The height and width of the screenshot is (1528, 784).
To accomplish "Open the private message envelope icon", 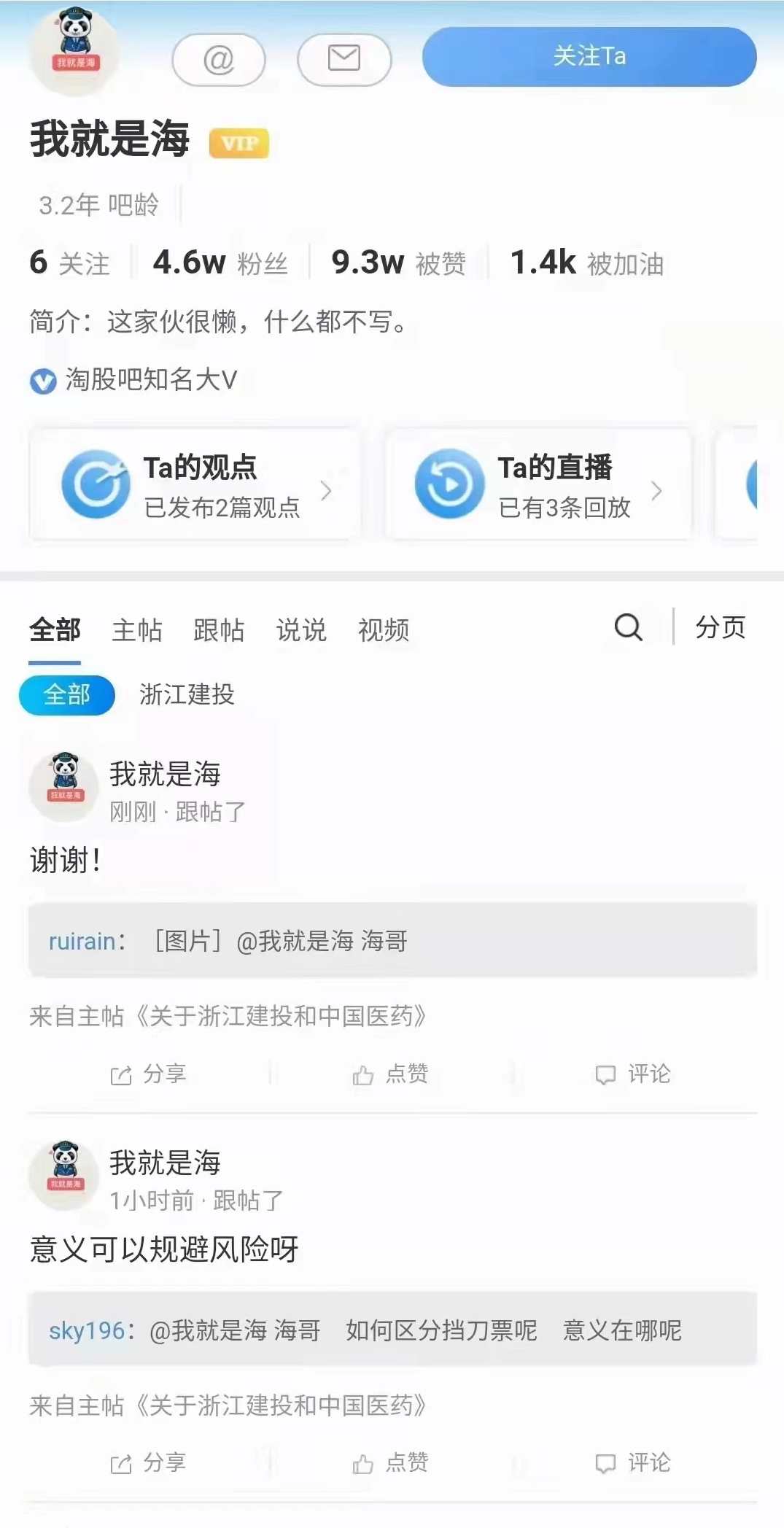I will 344,60.
